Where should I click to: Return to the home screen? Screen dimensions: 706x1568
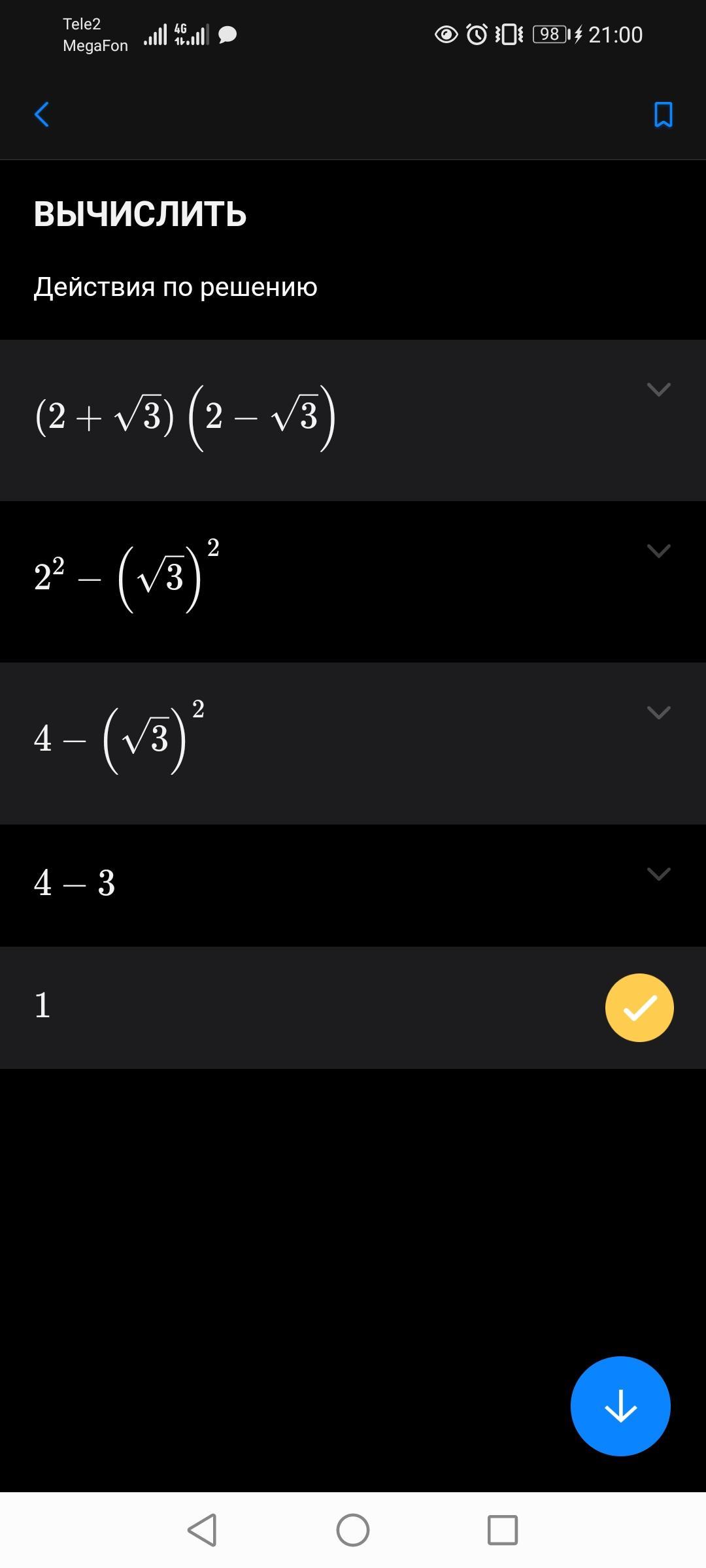tap(353, 1530)
